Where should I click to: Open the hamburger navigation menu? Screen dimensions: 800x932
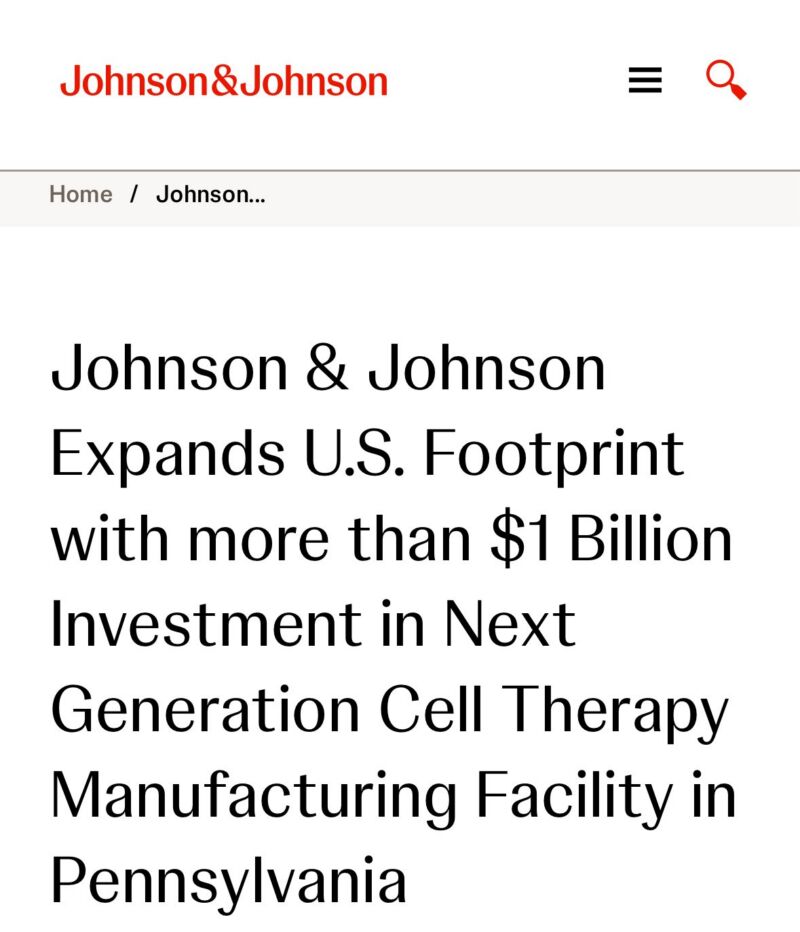point(645,81)
